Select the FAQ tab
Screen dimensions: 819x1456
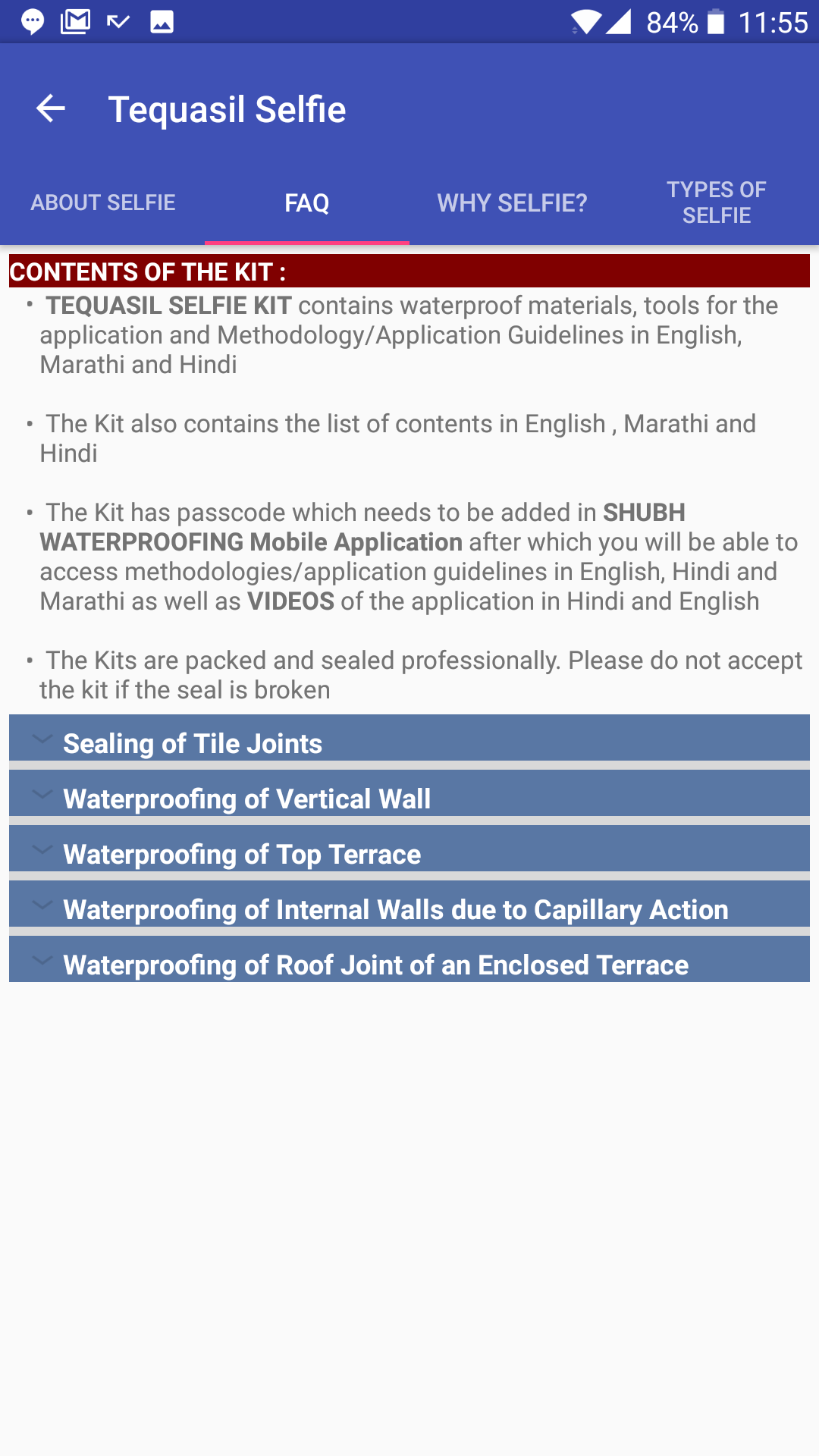coord(306,202)
